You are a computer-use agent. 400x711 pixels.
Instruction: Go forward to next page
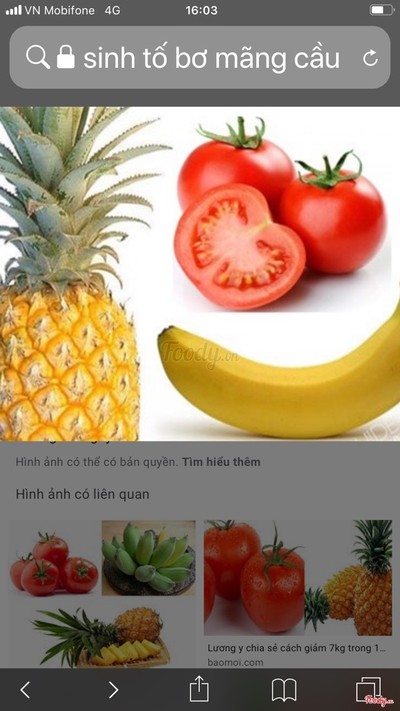coord(113,690)
